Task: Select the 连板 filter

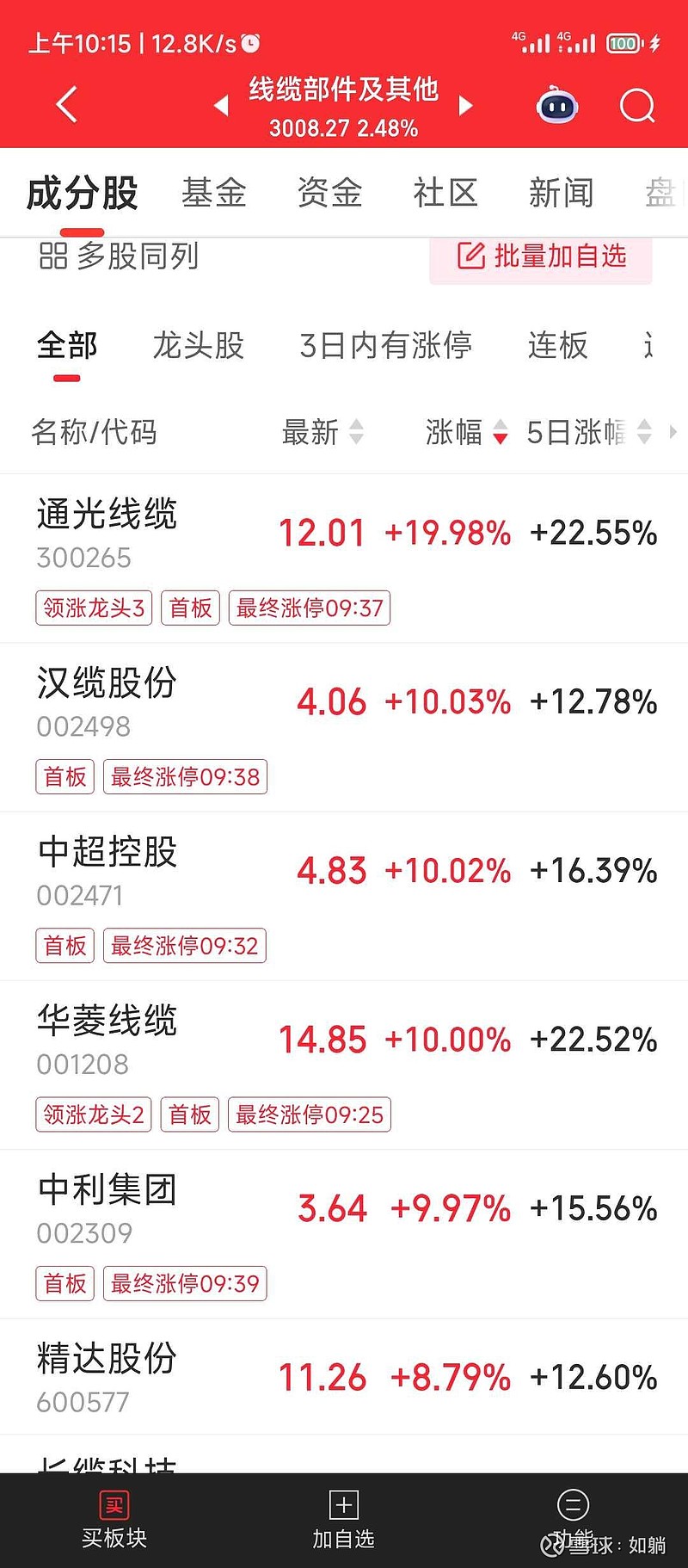Action: 557,346
